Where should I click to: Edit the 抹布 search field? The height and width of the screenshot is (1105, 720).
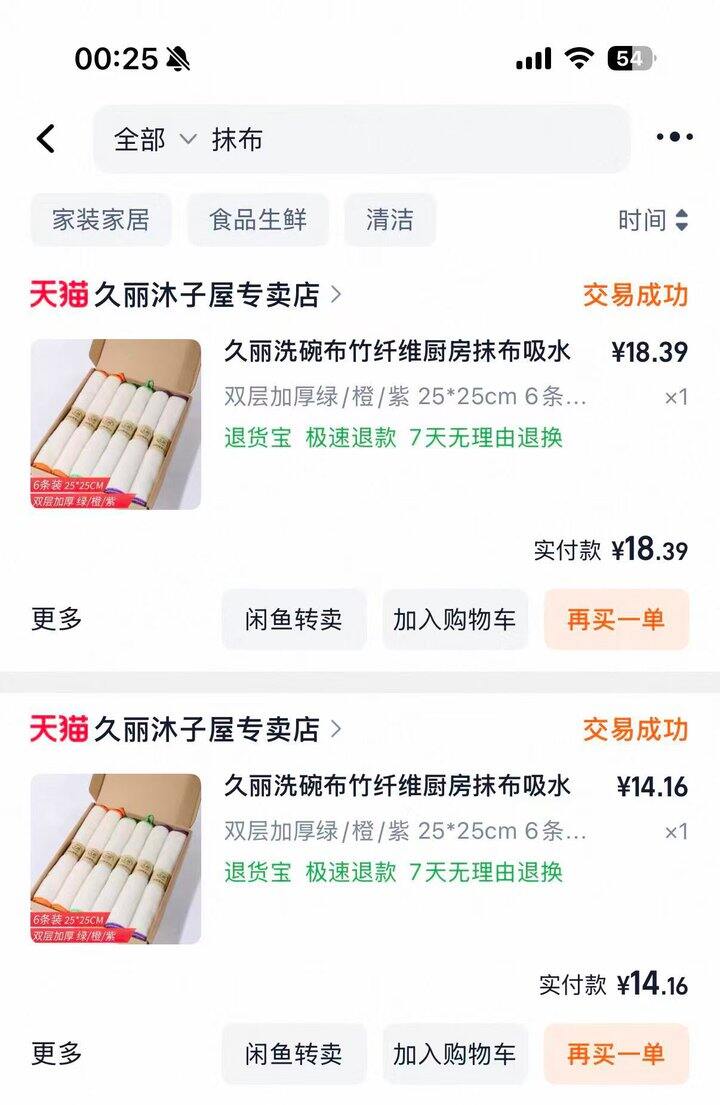[400, 139]
